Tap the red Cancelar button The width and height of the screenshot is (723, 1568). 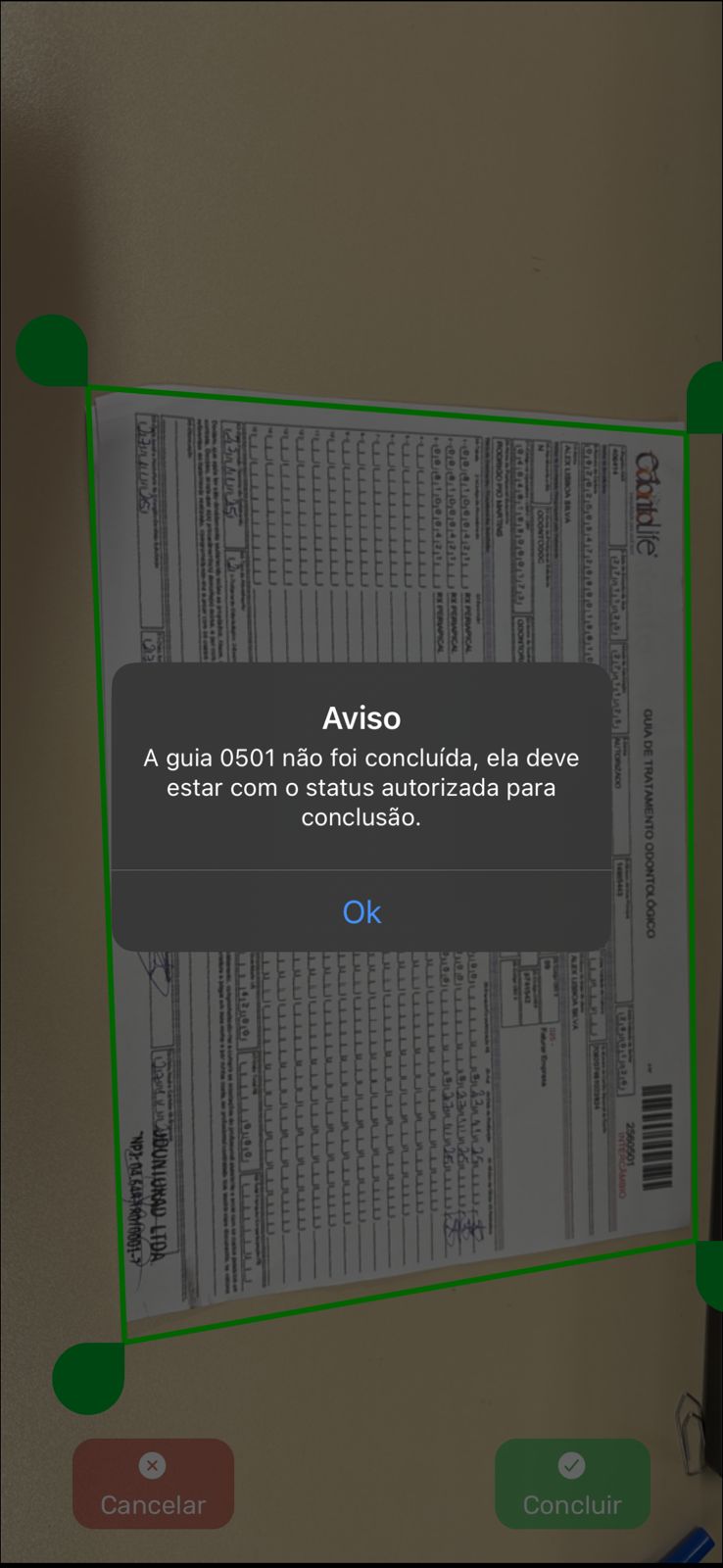153,1484
